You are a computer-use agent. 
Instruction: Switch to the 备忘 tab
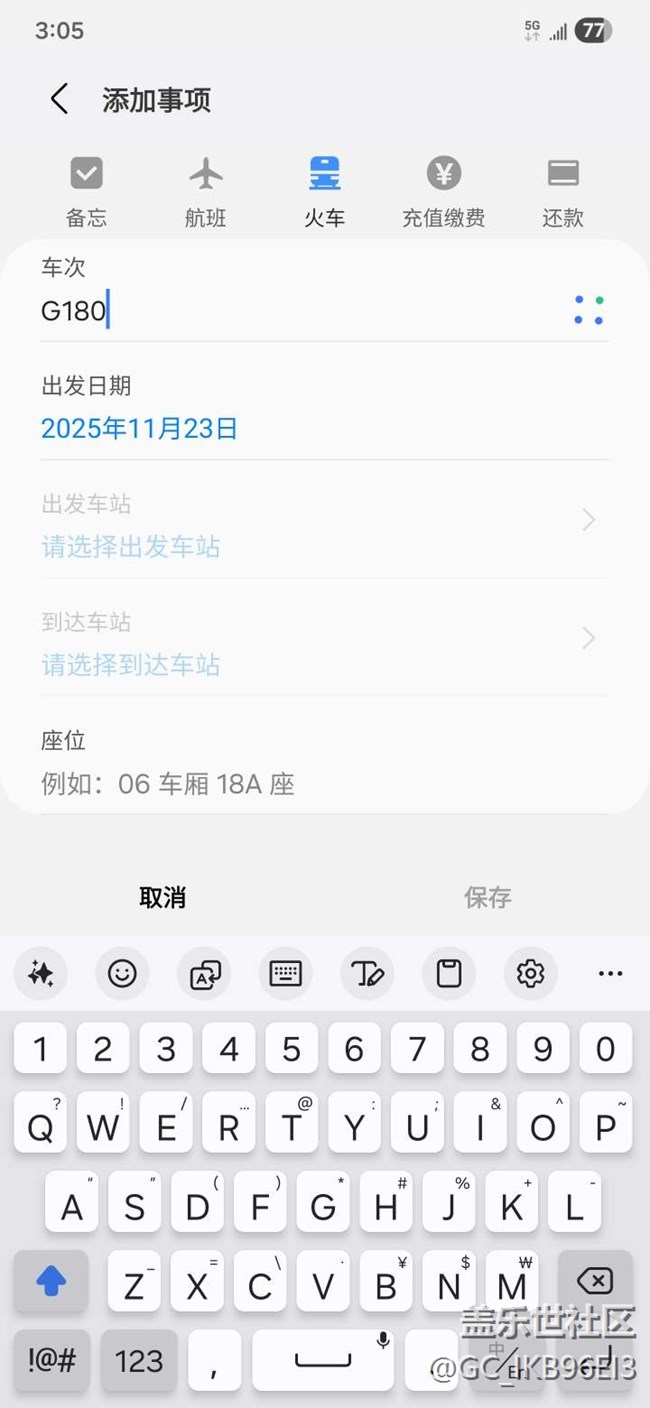[x=87, y=192]
